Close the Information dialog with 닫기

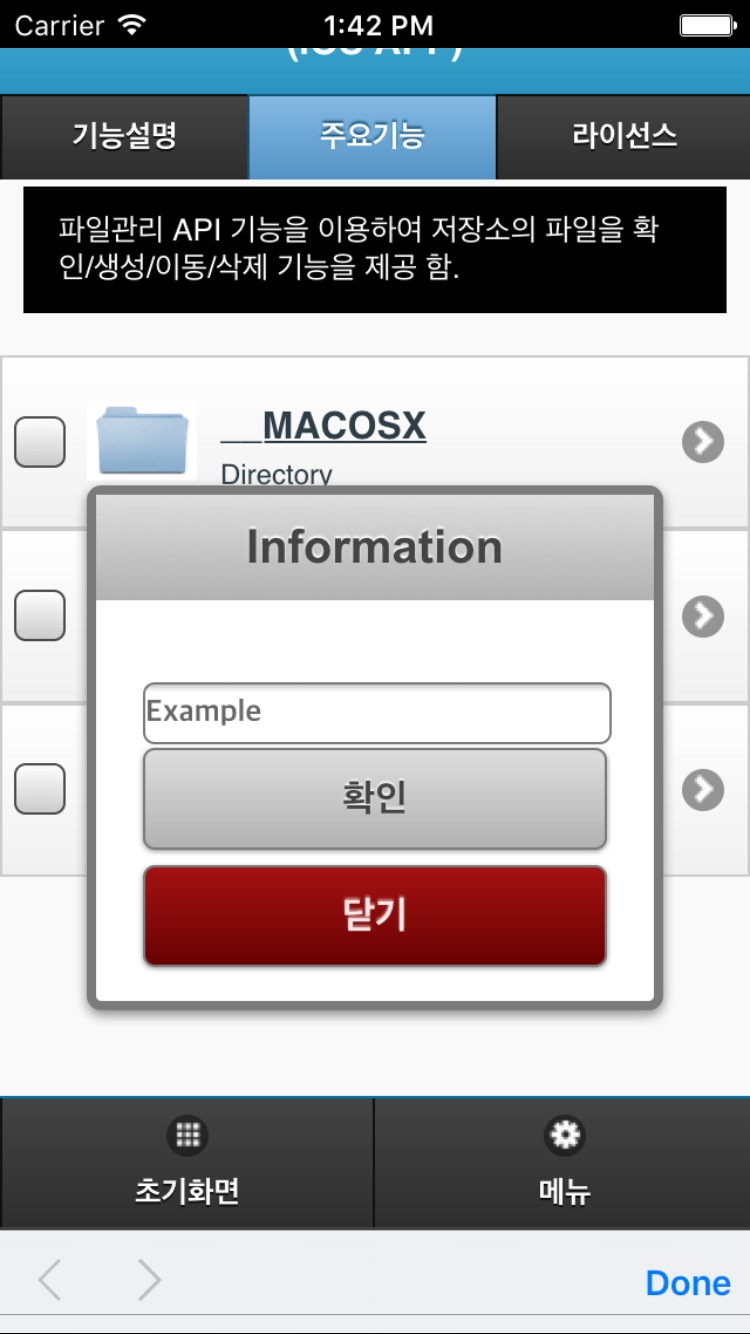[375, 915]
